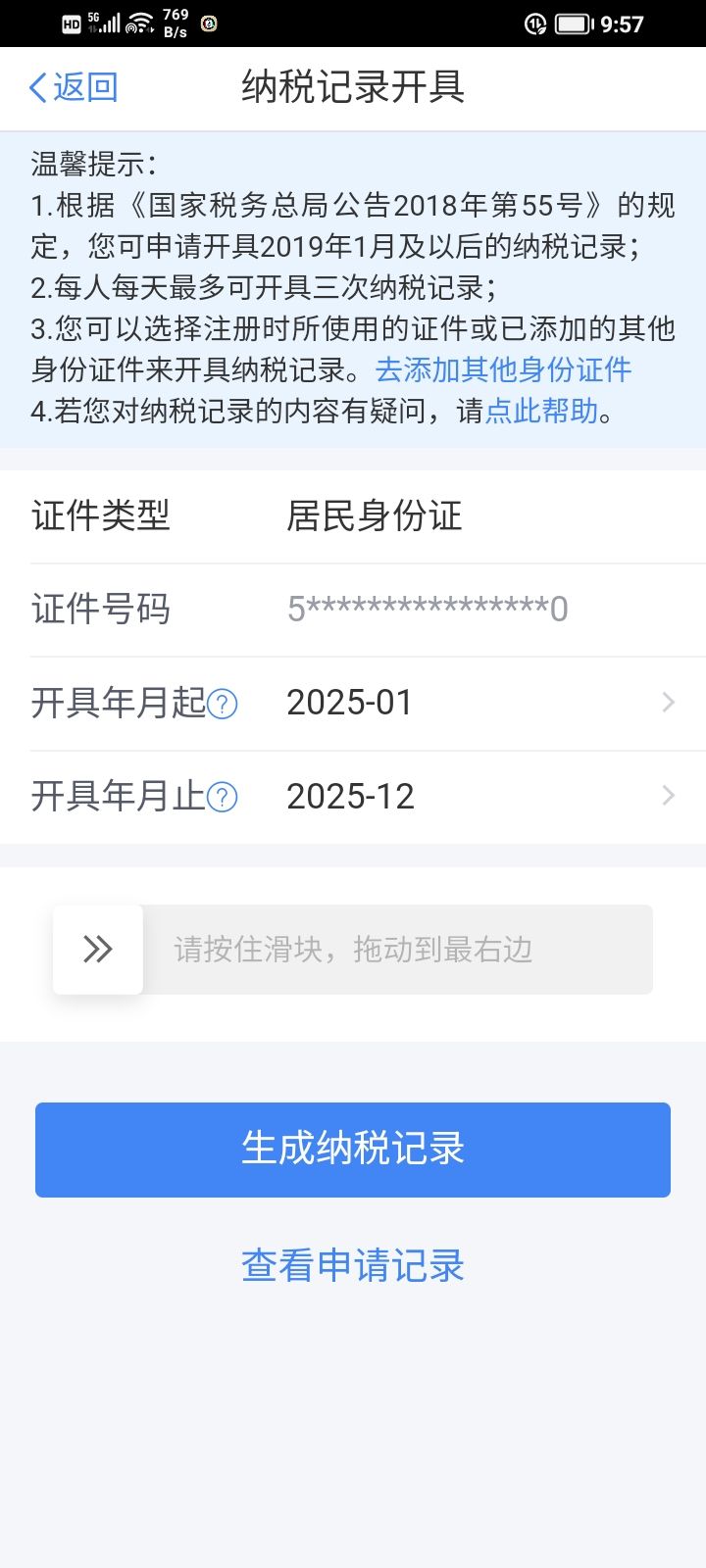Show help for 开具年月起 question icon

point(223,705)
